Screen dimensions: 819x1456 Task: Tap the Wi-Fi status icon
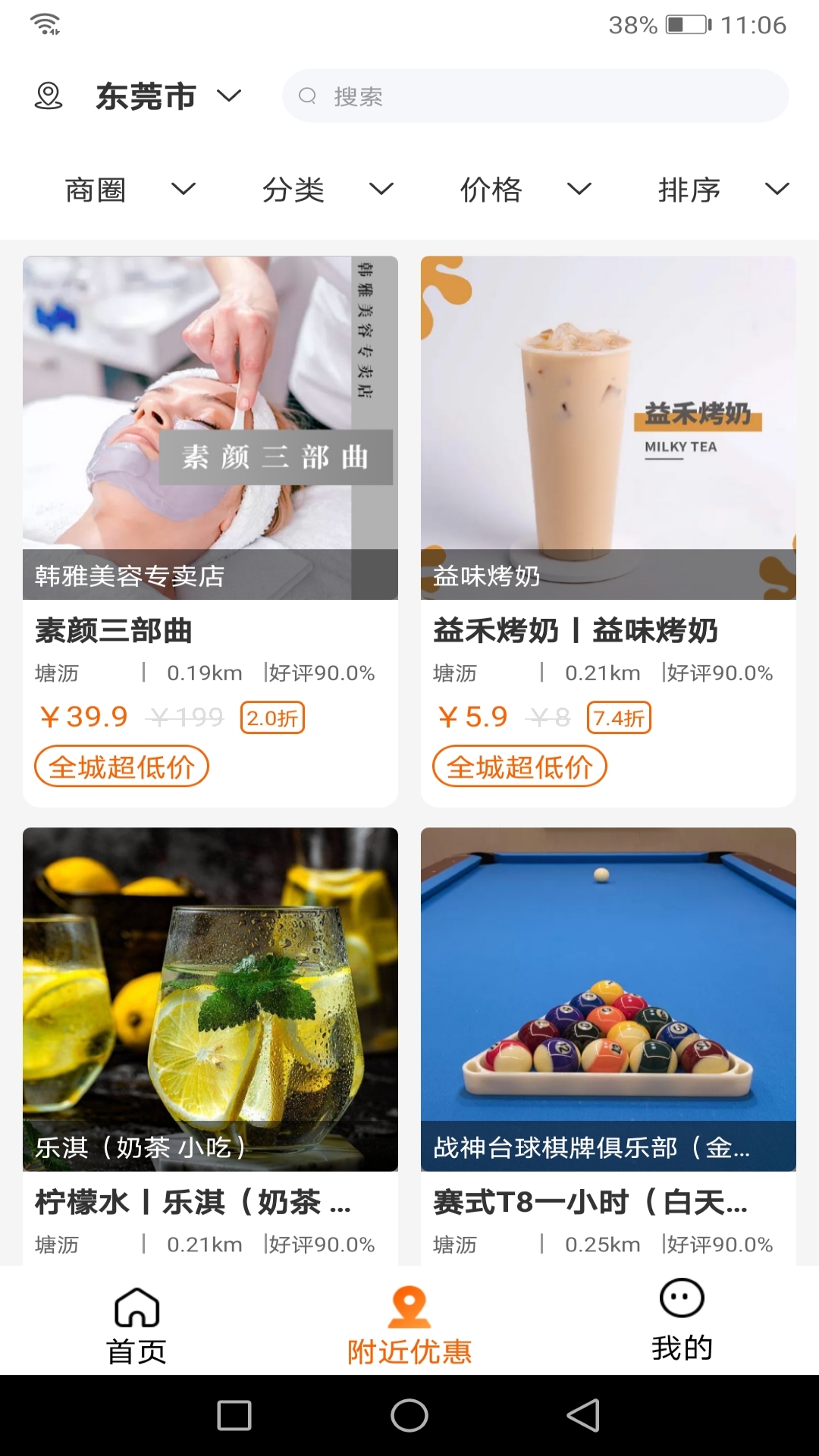tap(45, 23)
